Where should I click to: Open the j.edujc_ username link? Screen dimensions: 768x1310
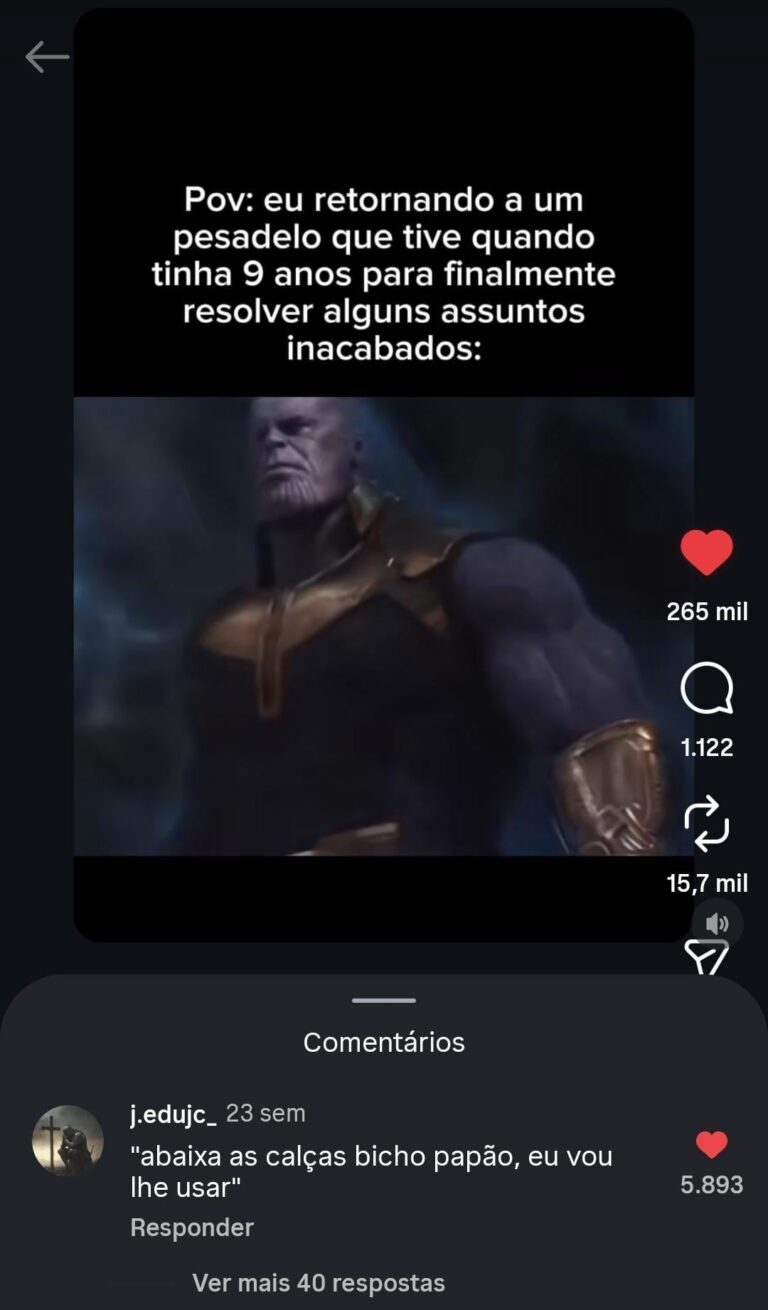174,1113
